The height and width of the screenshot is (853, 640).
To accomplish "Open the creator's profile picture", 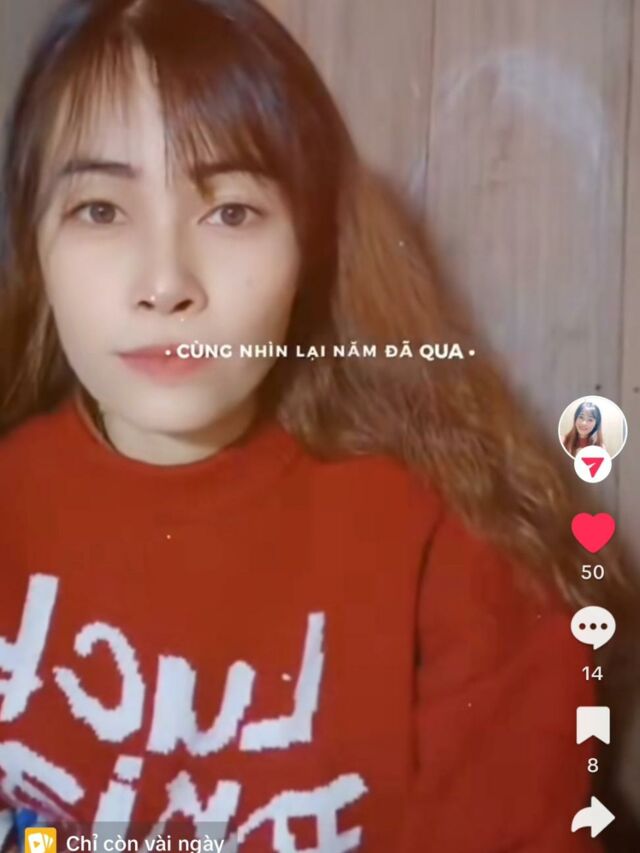I will (592, 427).
